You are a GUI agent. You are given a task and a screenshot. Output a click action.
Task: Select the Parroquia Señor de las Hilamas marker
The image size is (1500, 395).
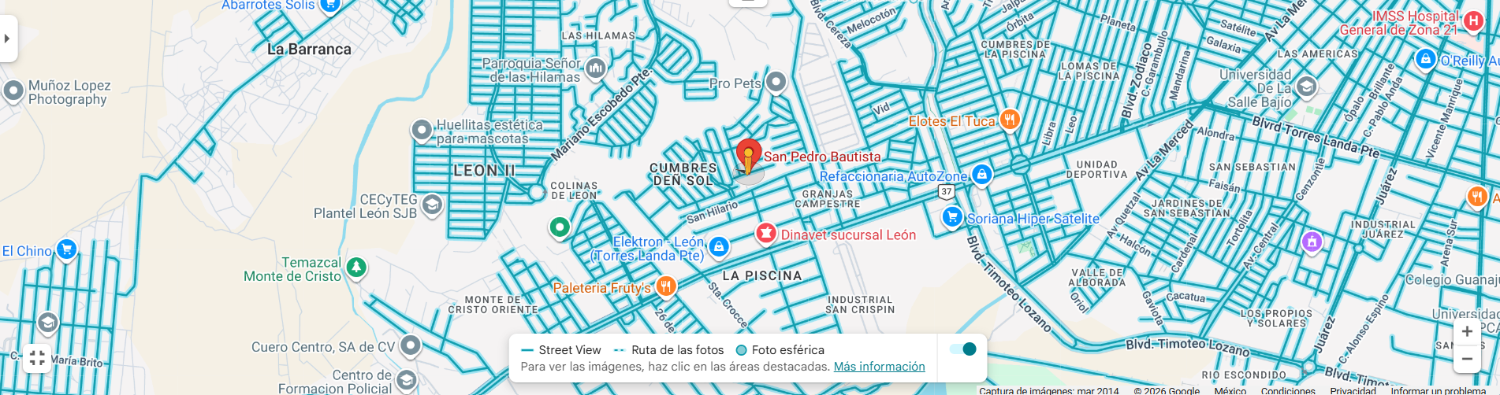[x=596, y=69]
